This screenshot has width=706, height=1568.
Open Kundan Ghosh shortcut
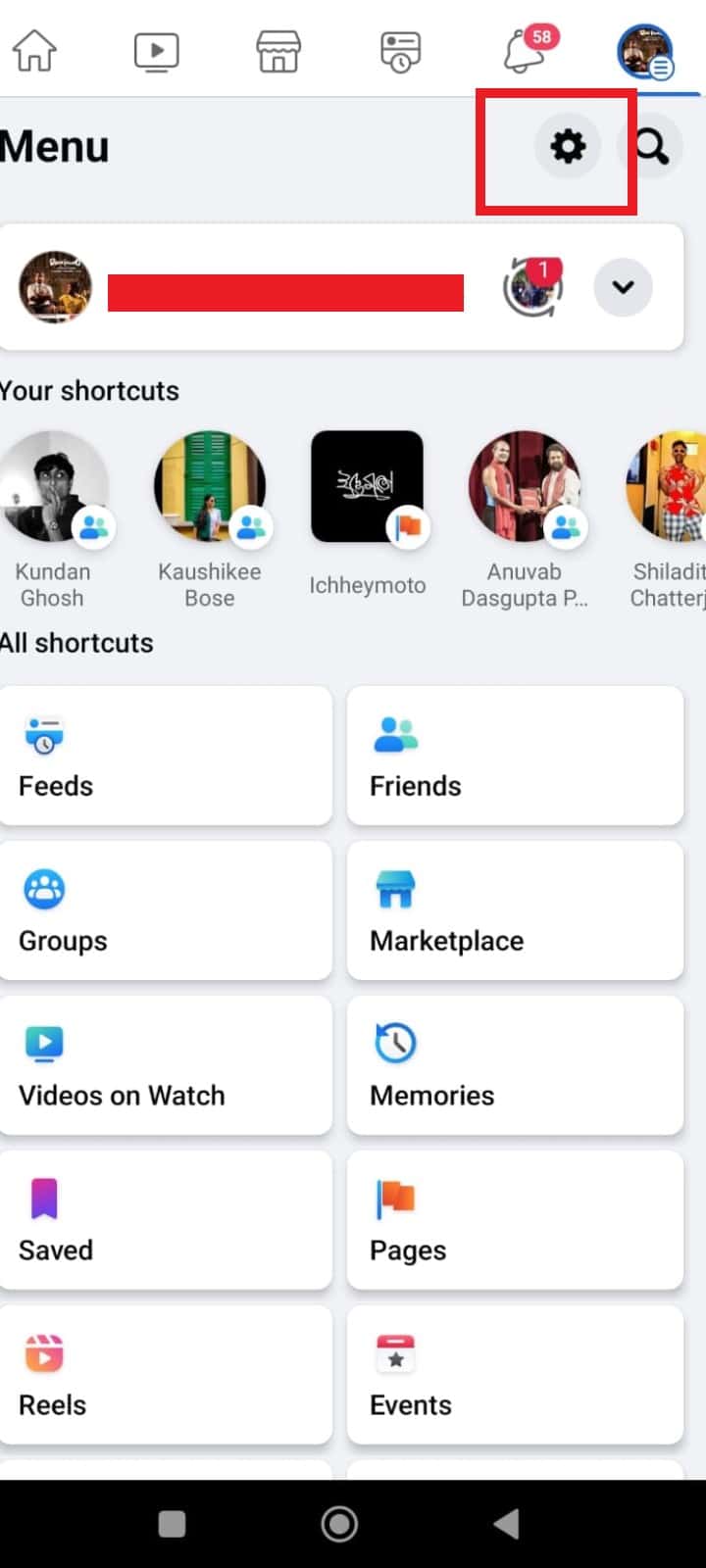54,488
